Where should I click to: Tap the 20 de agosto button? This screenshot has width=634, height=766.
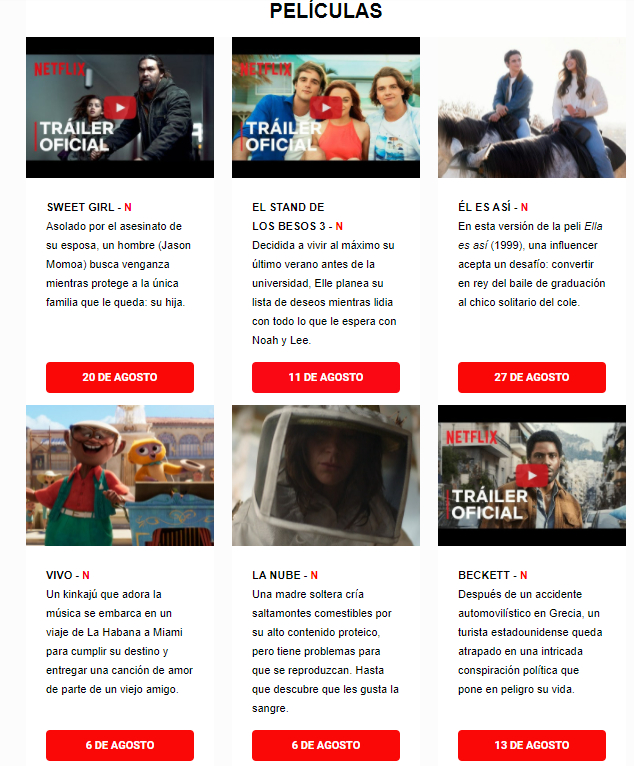coord(119,377)
